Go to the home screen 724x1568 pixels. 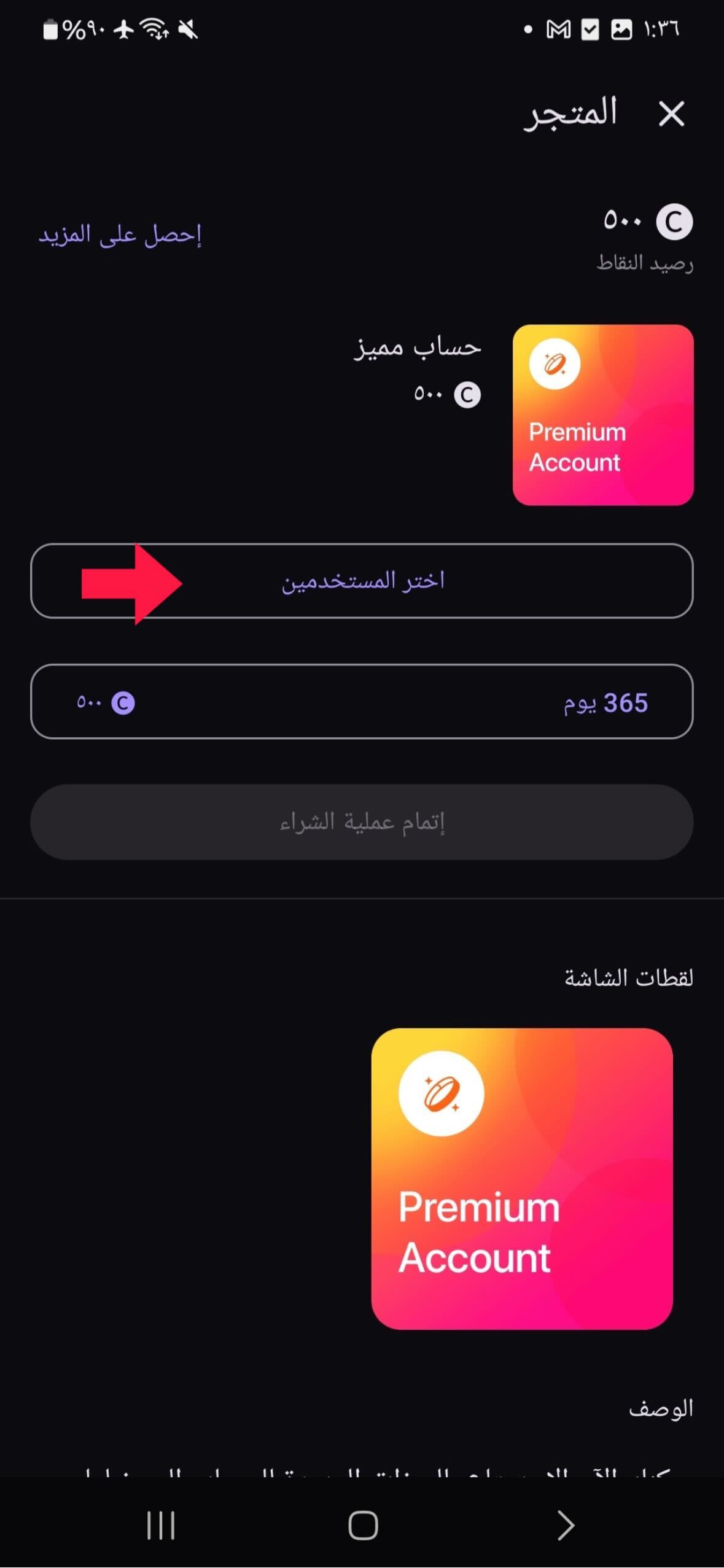362,1525
